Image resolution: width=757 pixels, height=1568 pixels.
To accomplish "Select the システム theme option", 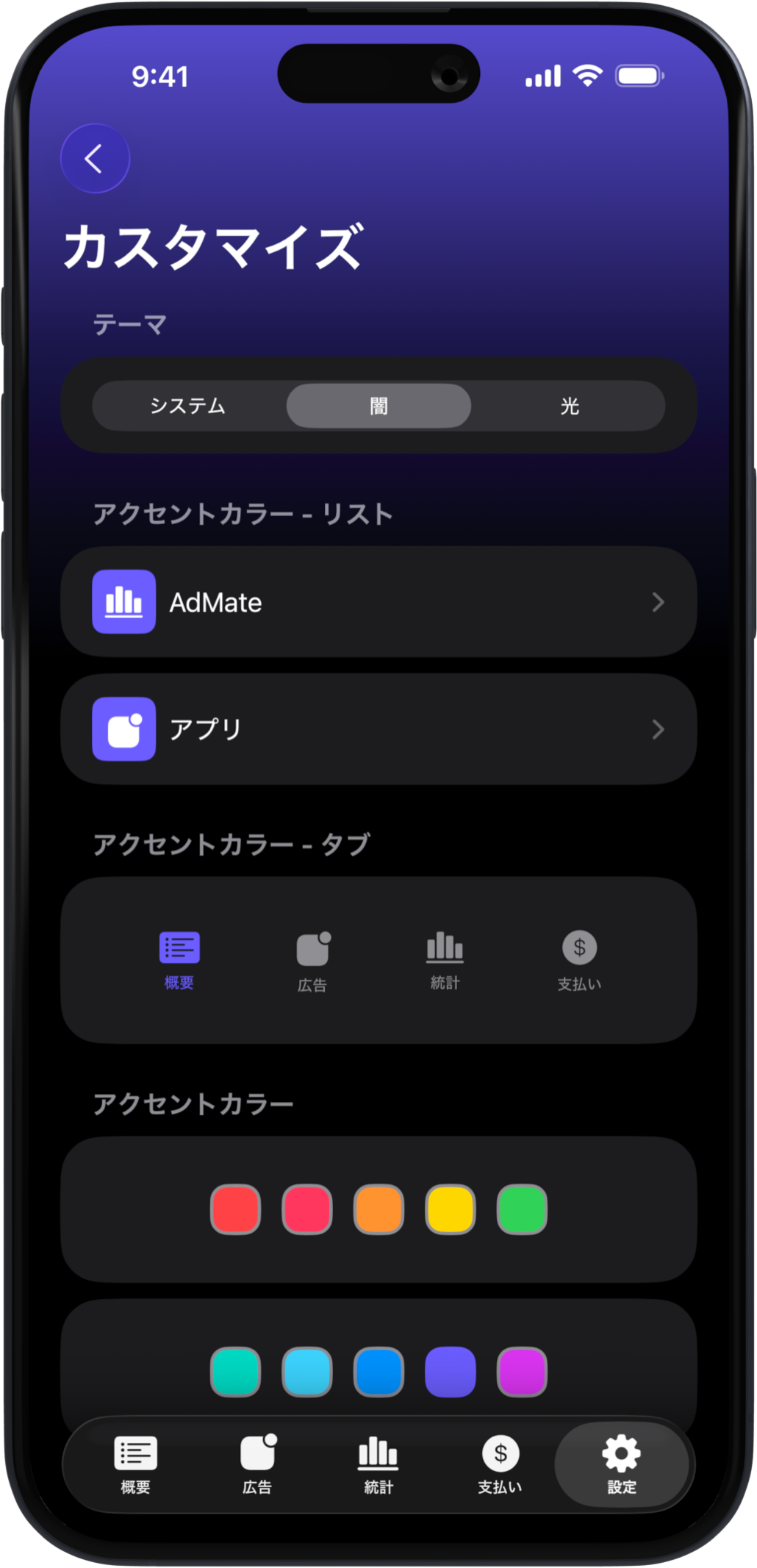I will coord(188,406).
